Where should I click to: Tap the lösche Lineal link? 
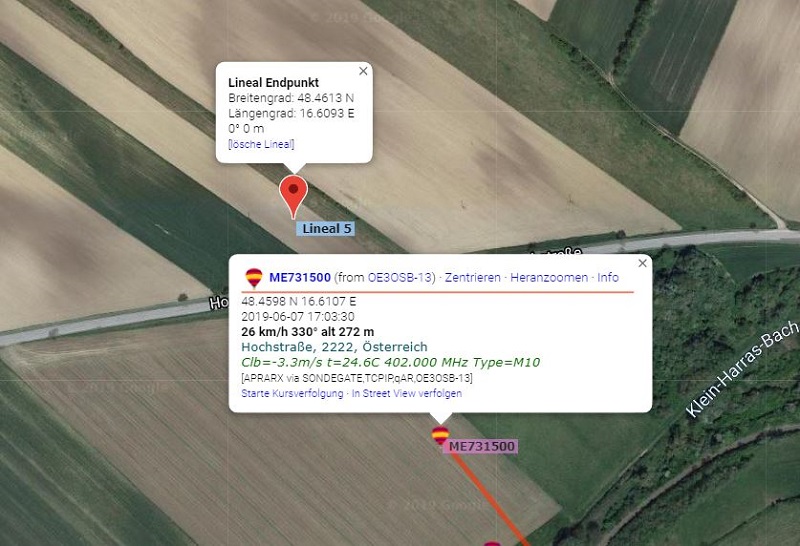tap(261, 144)
